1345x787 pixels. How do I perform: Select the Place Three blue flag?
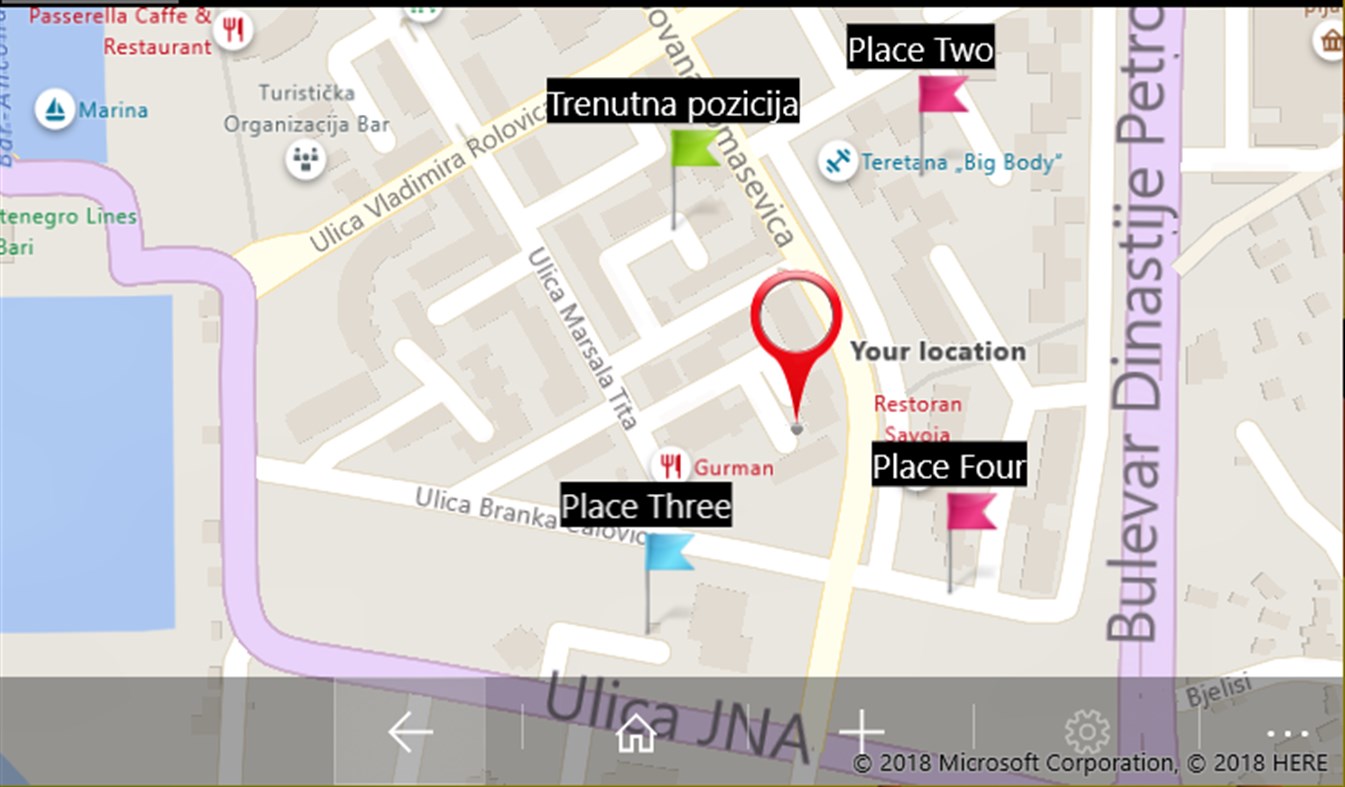coord(668,553)
